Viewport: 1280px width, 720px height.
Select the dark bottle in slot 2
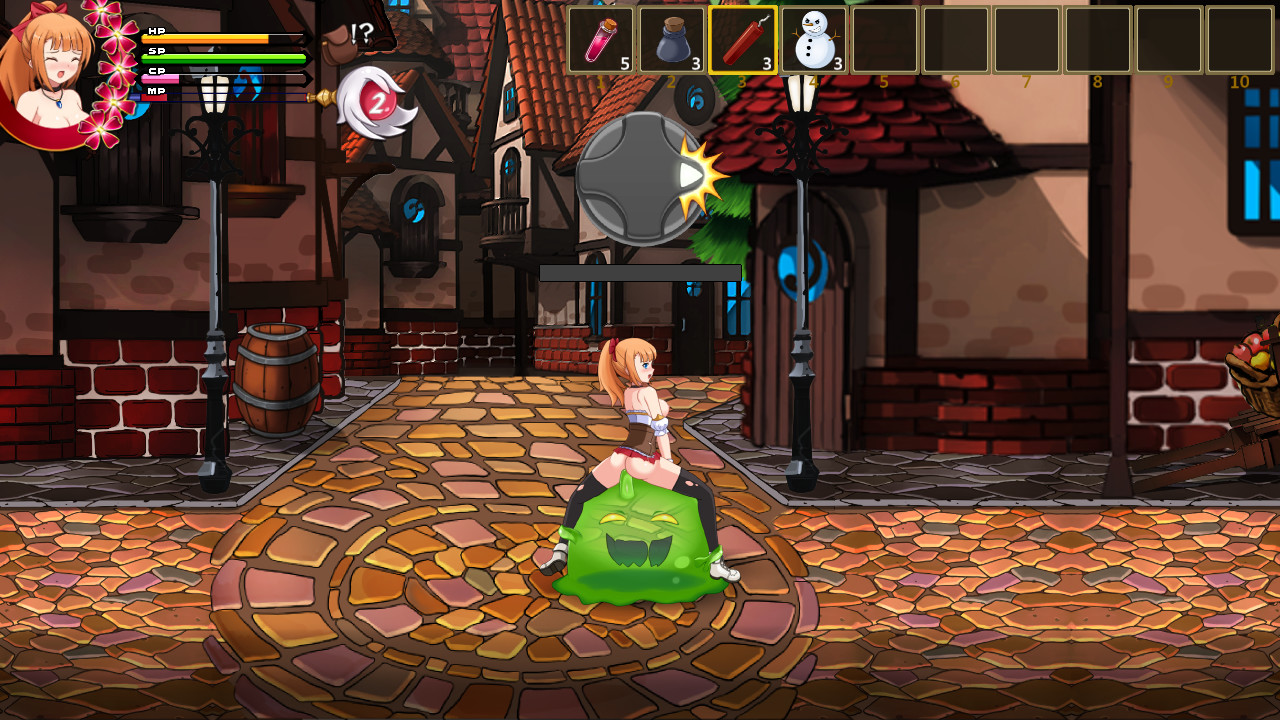coord(672,41)
